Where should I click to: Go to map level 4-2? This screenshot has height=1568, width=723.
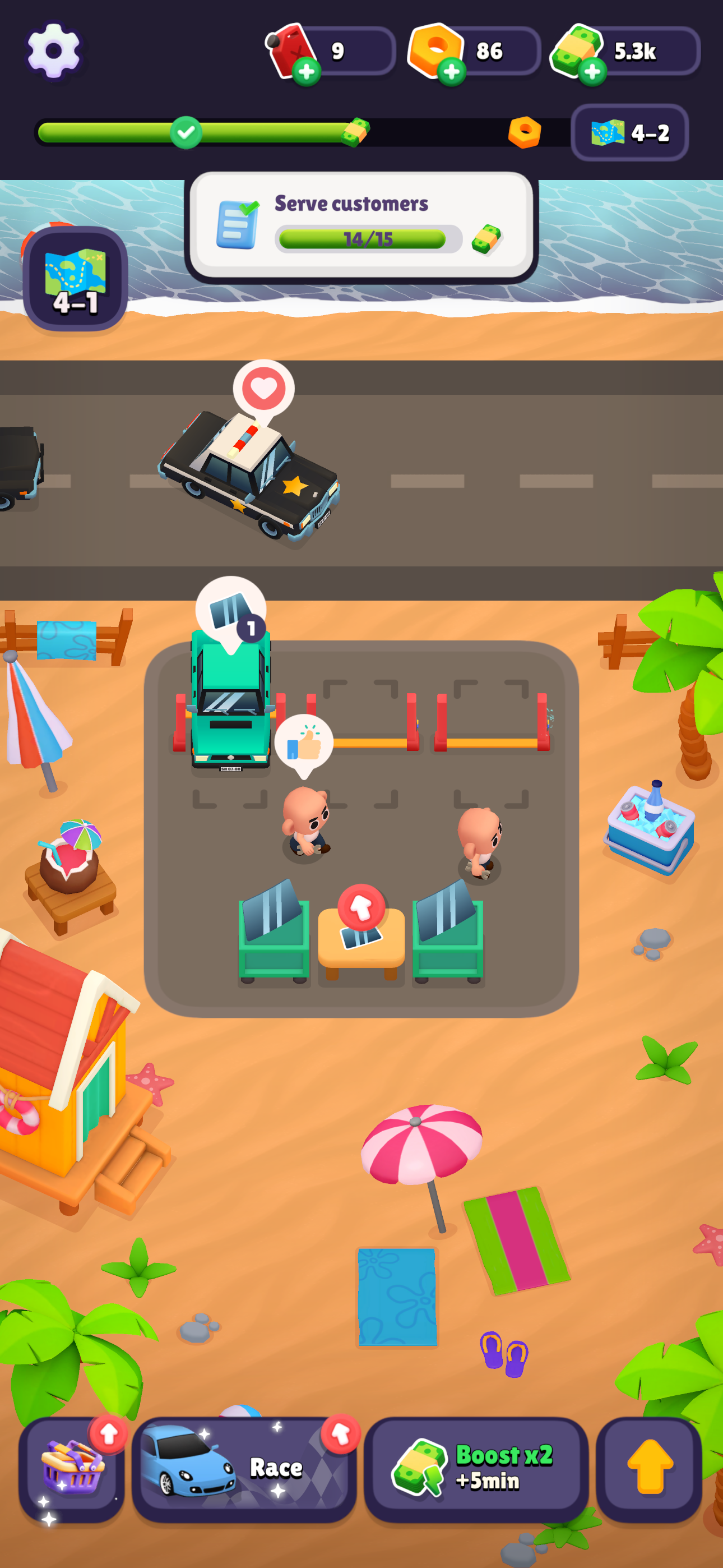(x=629, y=133)
